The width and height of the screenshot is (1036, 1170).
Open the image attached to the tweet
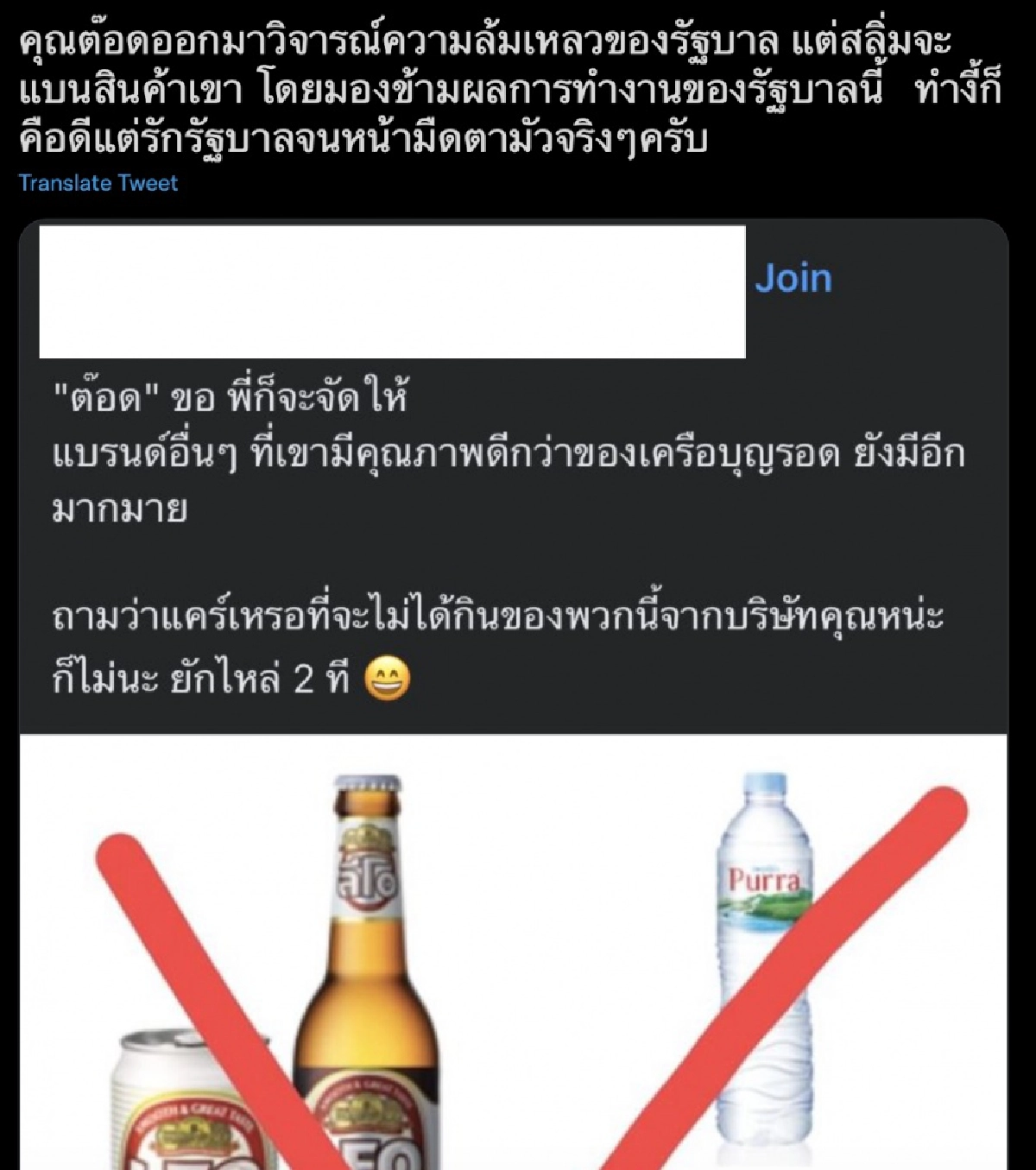tap(513, 950)
